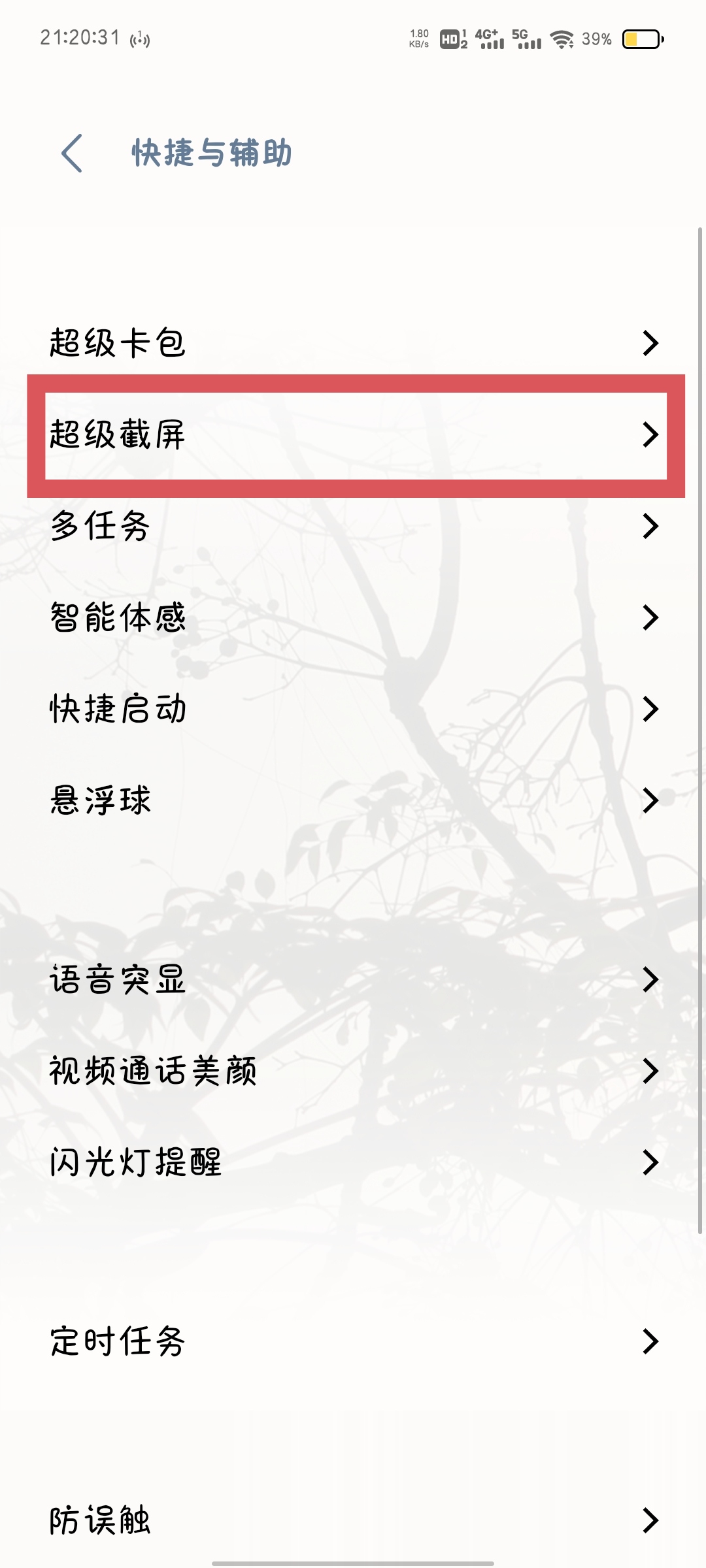Open 多任务 settings
The width and height of the screenshot is (706, 1568).
pos(353,526)
